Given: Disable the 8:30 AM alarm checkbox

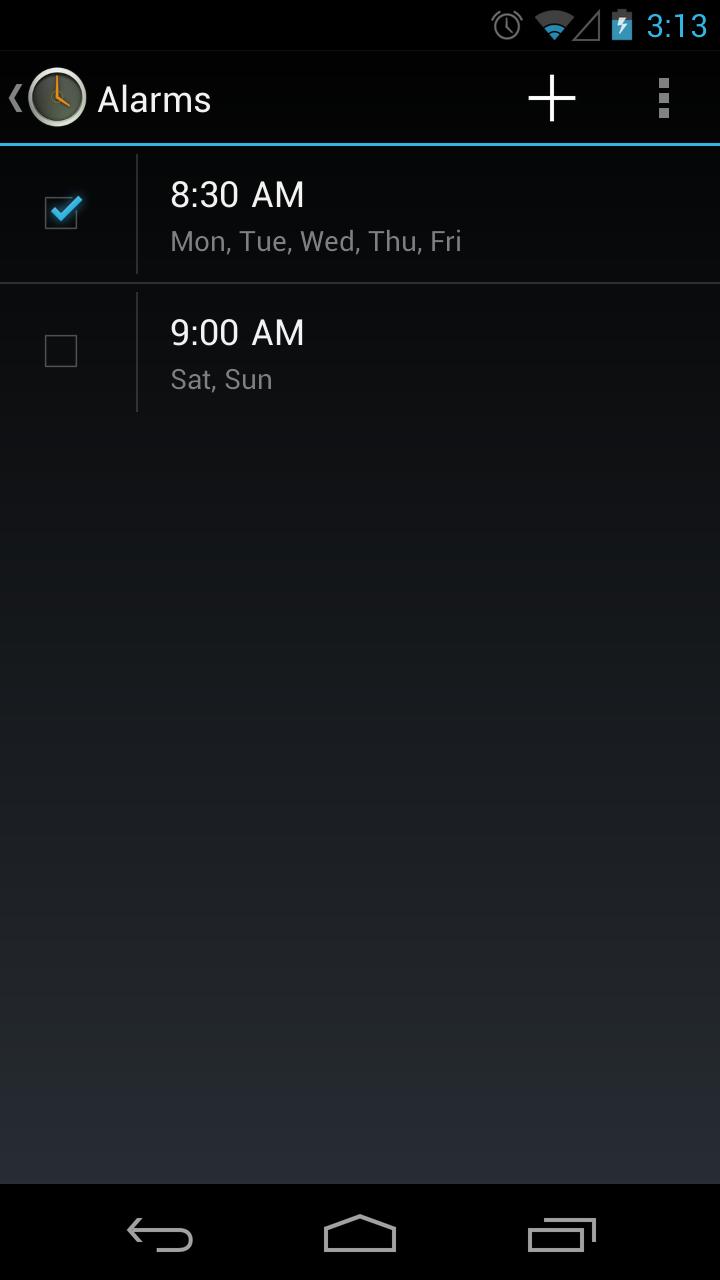Looking at the screenshot, I should (x=61, y=212).
